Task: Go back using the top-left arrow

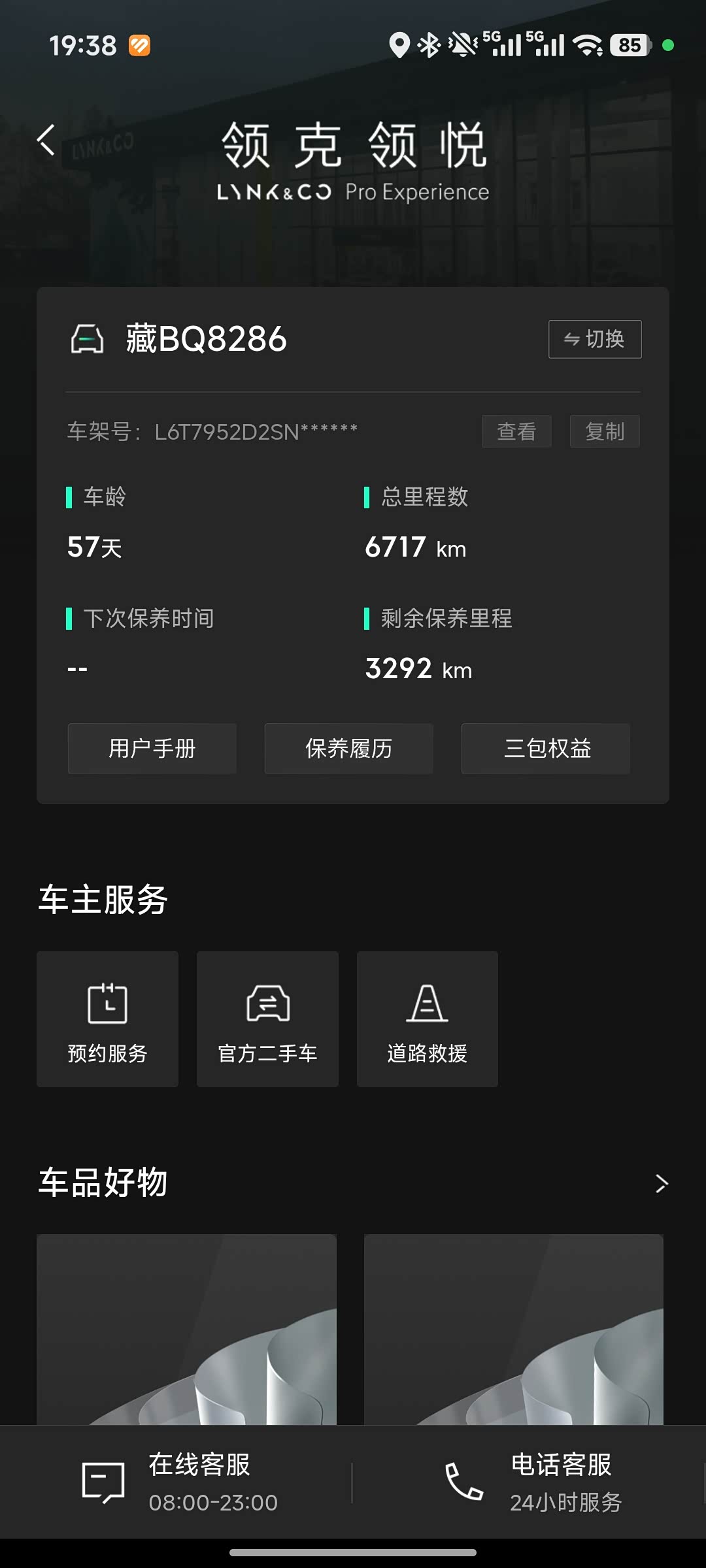Action: (x=46, y=140)
